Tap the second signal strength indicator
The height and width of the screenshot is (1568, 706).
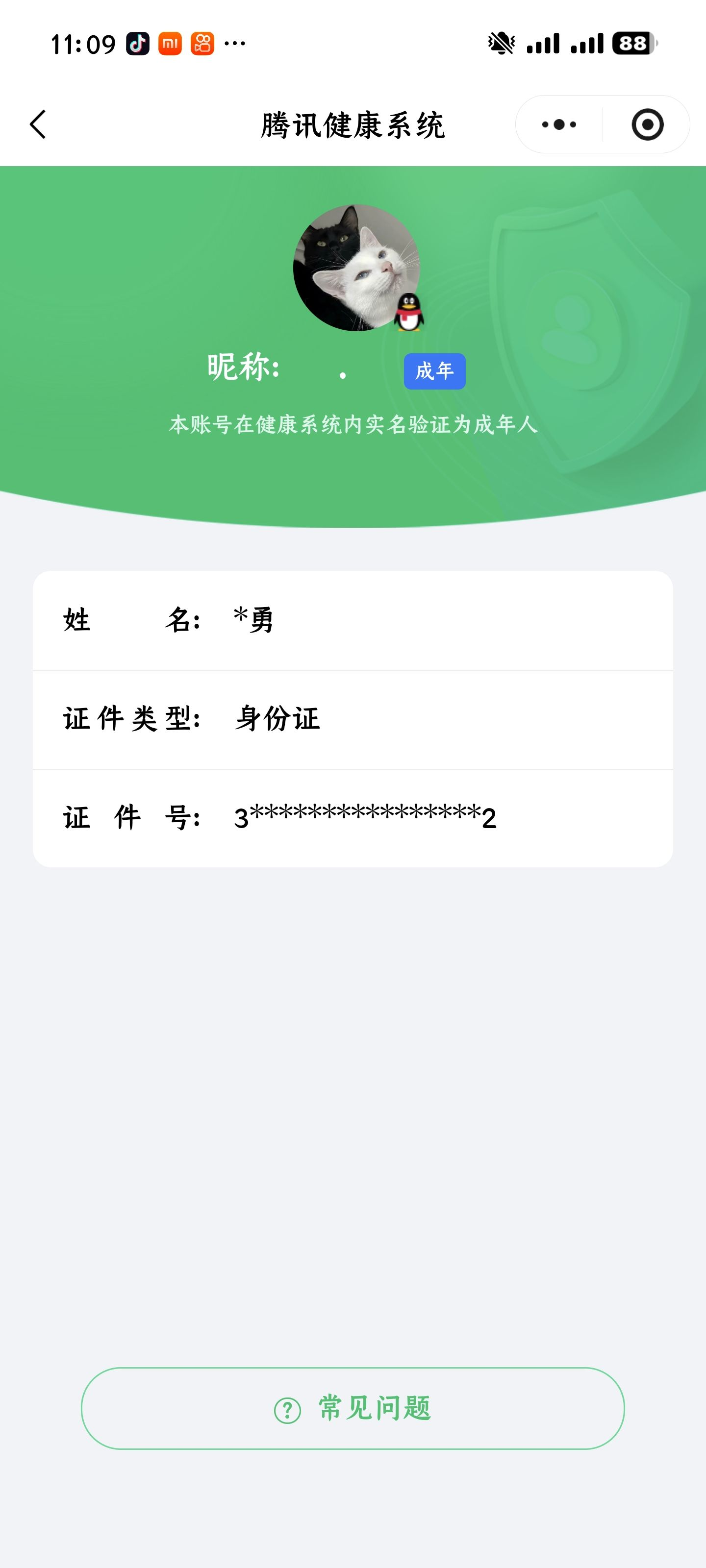click(586, 43)
